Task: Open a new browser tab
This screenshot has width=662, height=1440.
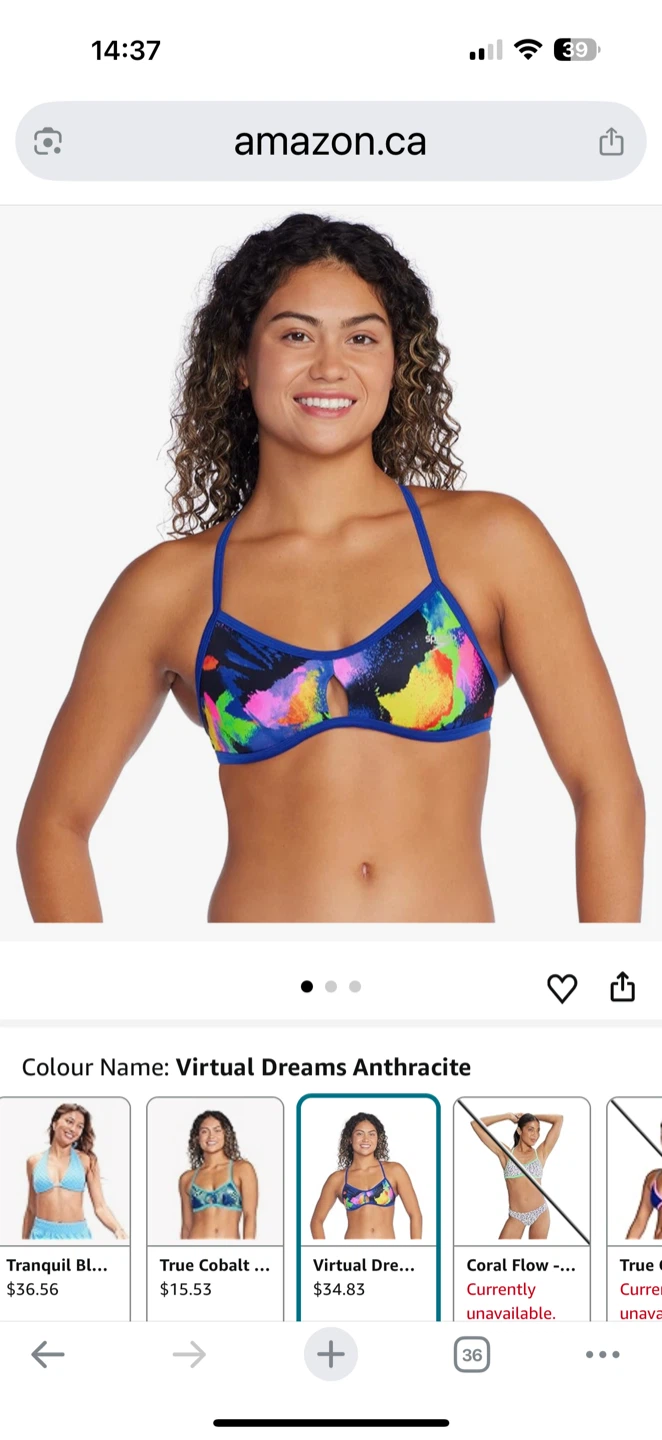Action: coord(331,1355)
